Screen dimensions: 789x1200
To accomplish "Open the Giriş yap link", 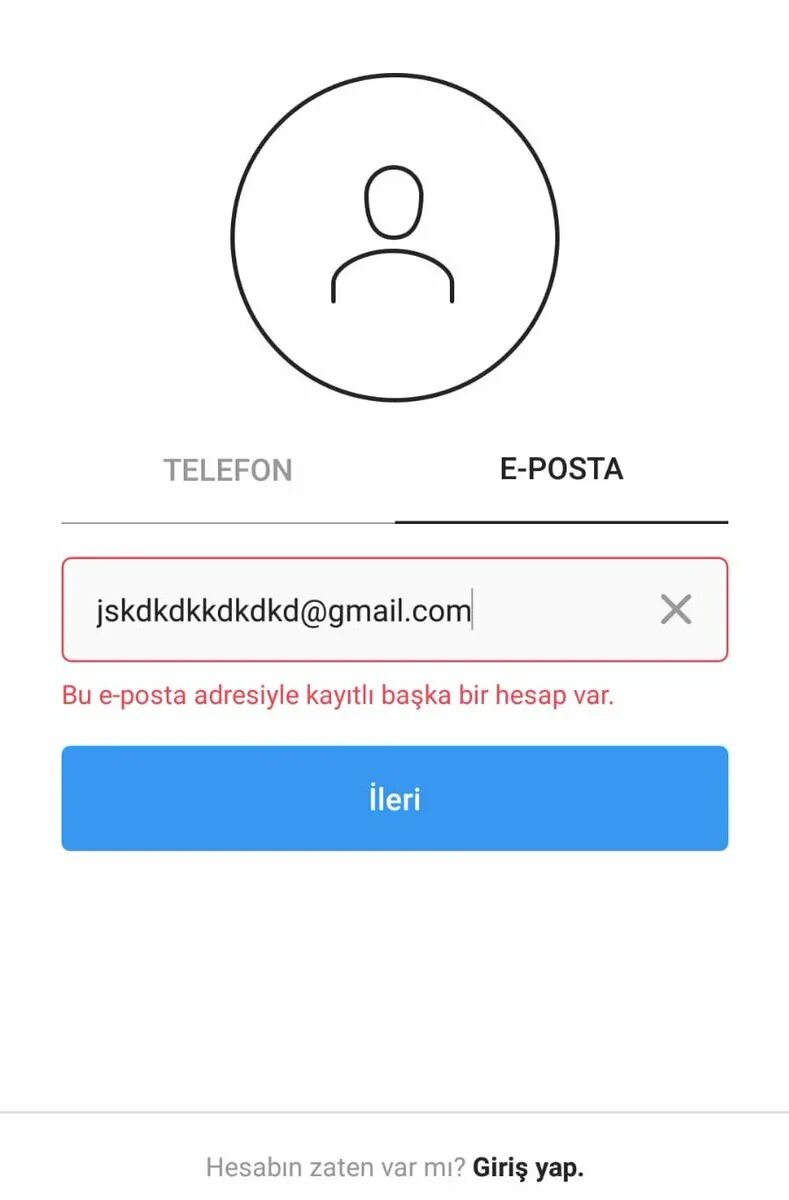I will [528, 1166].
